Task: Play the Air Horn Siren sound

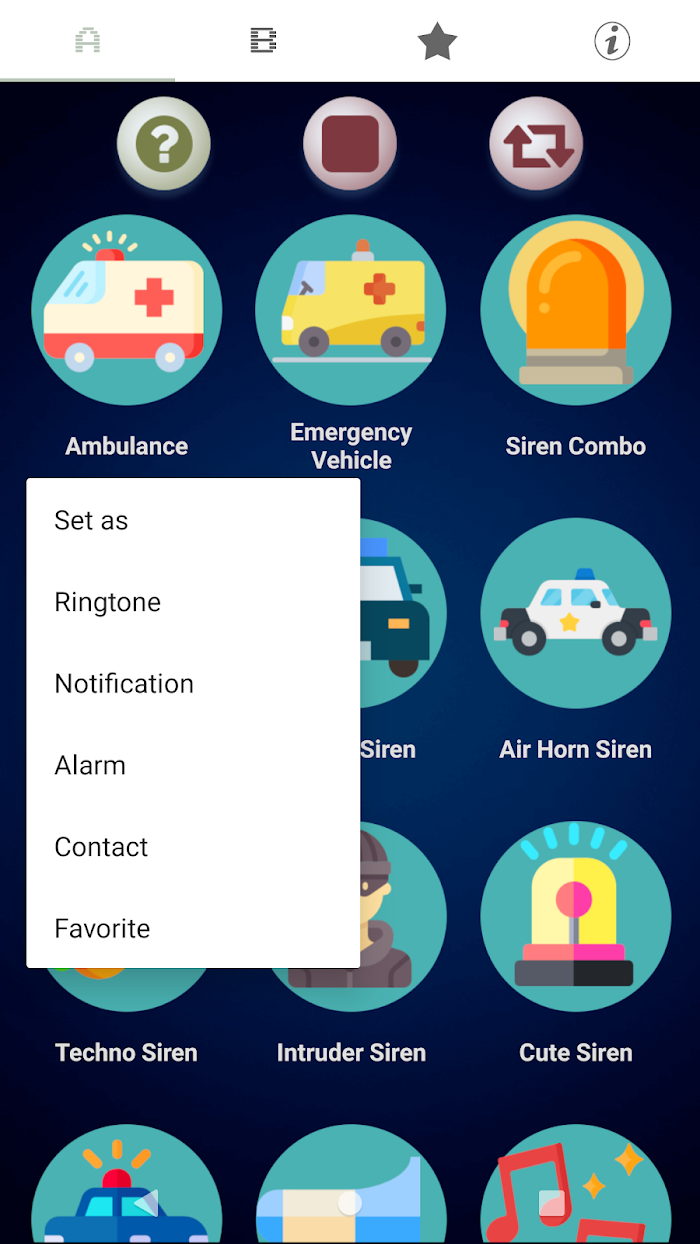Action: (576, 613)
